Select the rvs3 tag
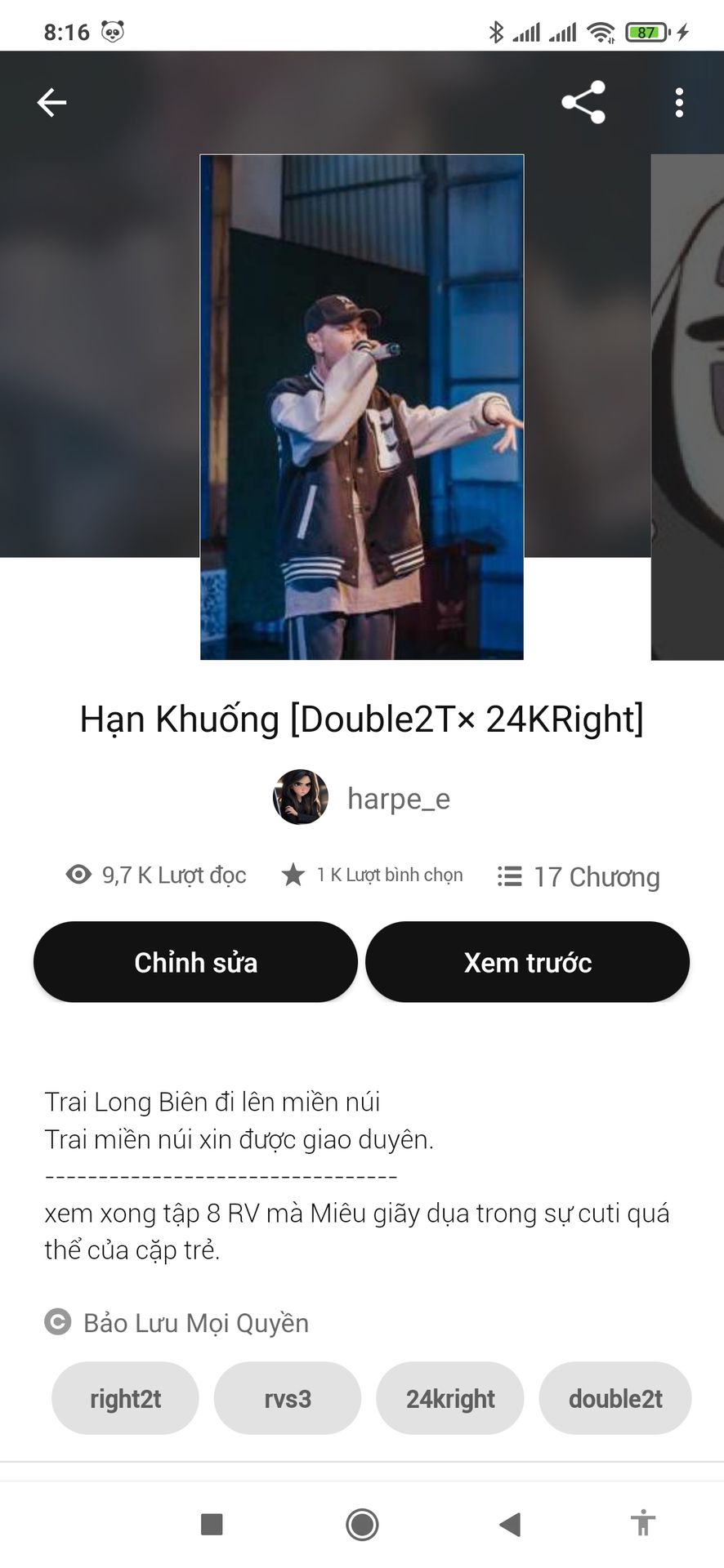The height and width of the screenshot is (1568, 724). [288, 1399]
